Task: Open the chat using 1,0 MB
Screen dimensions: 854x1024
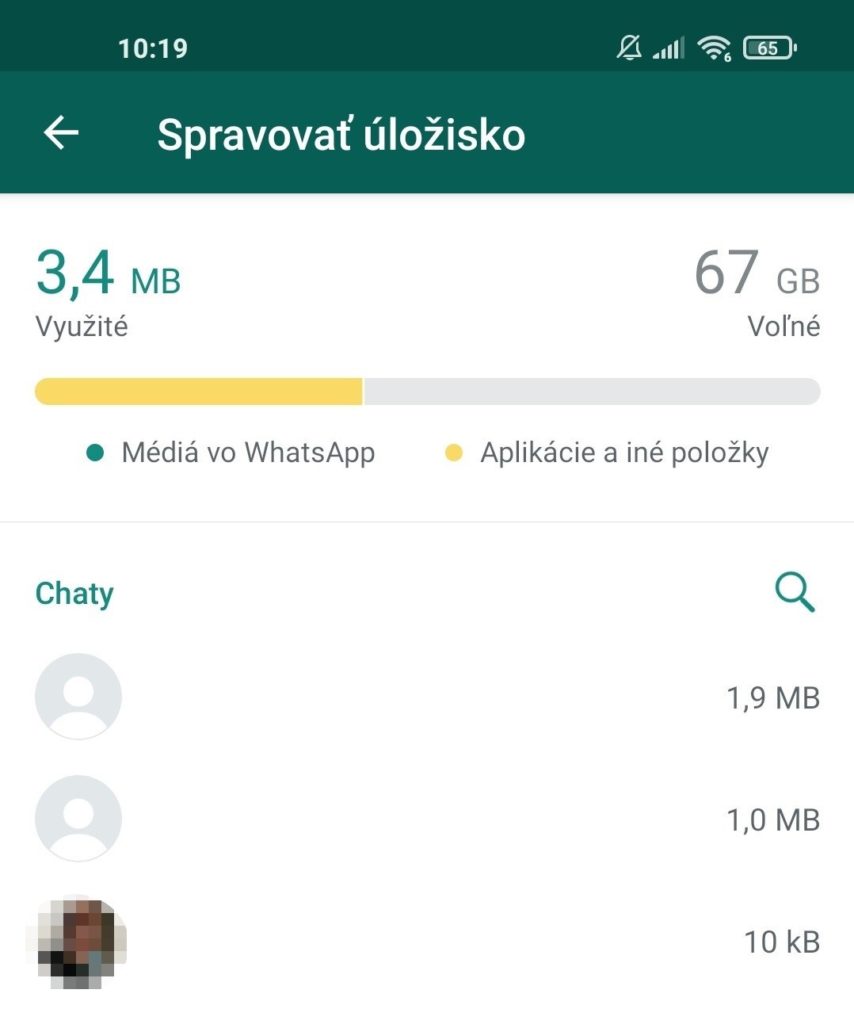Action: pyautogui.click(x=427, y=819)
